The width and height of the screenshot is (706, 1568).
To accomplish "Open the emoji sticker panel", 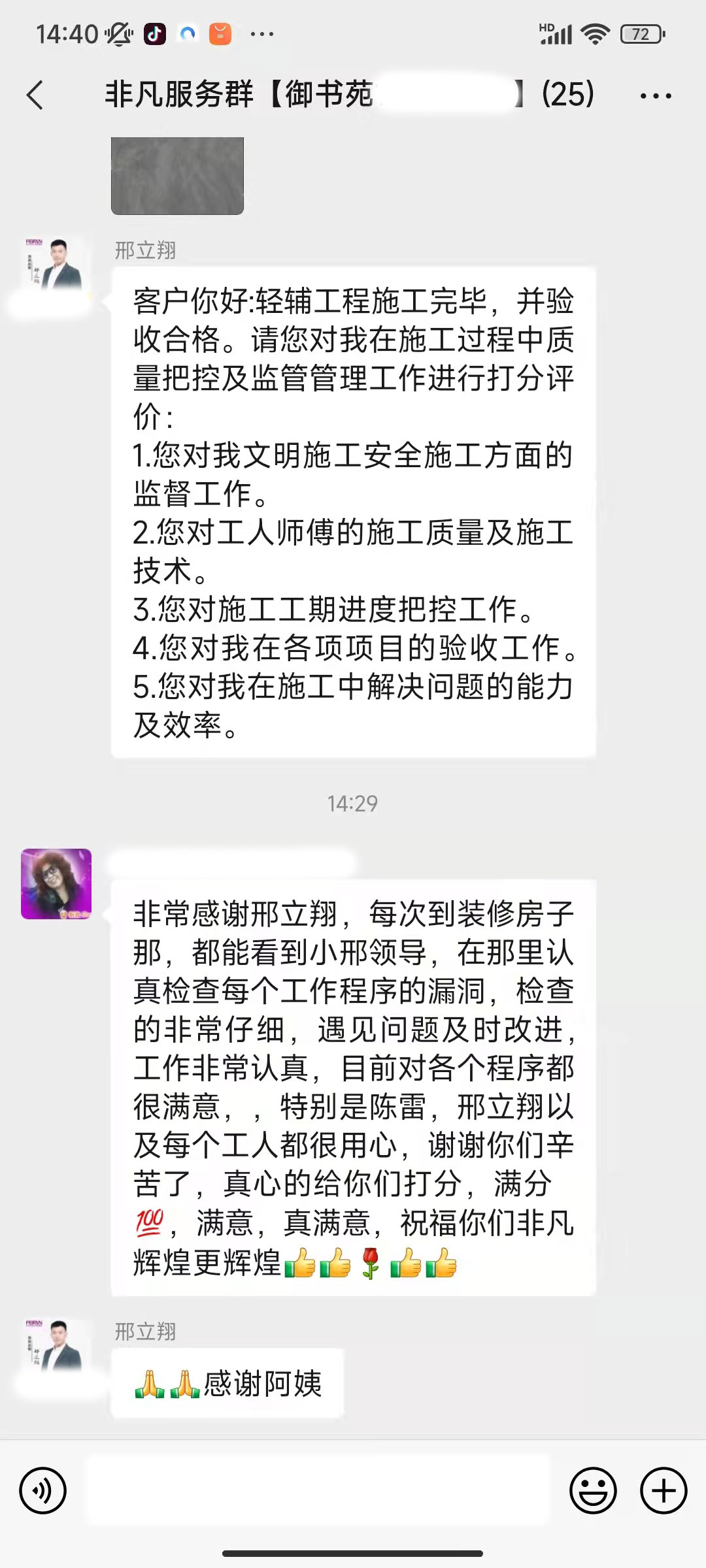I will point(593,1491).
